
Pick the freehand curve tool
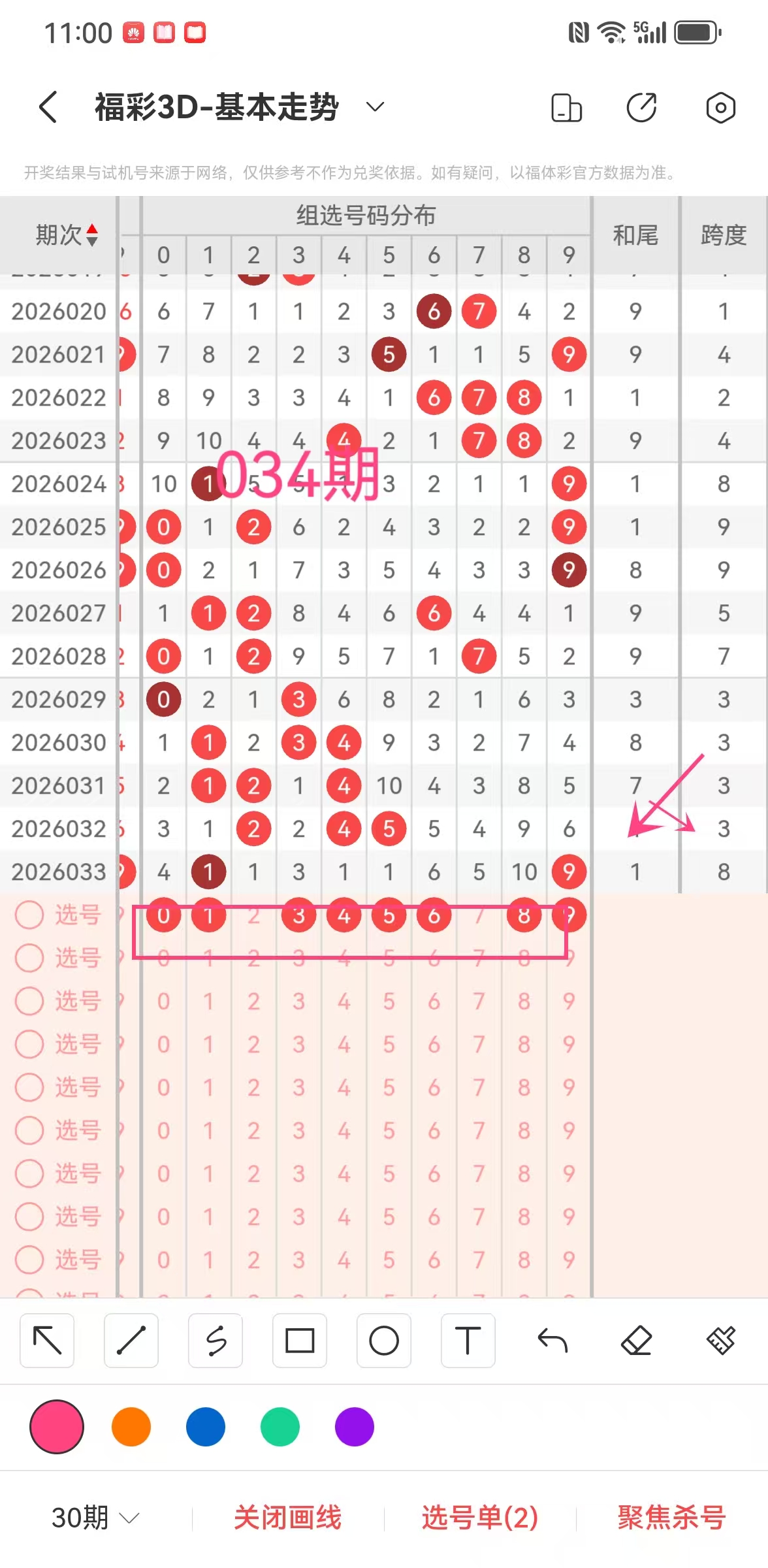[216, 1341]
